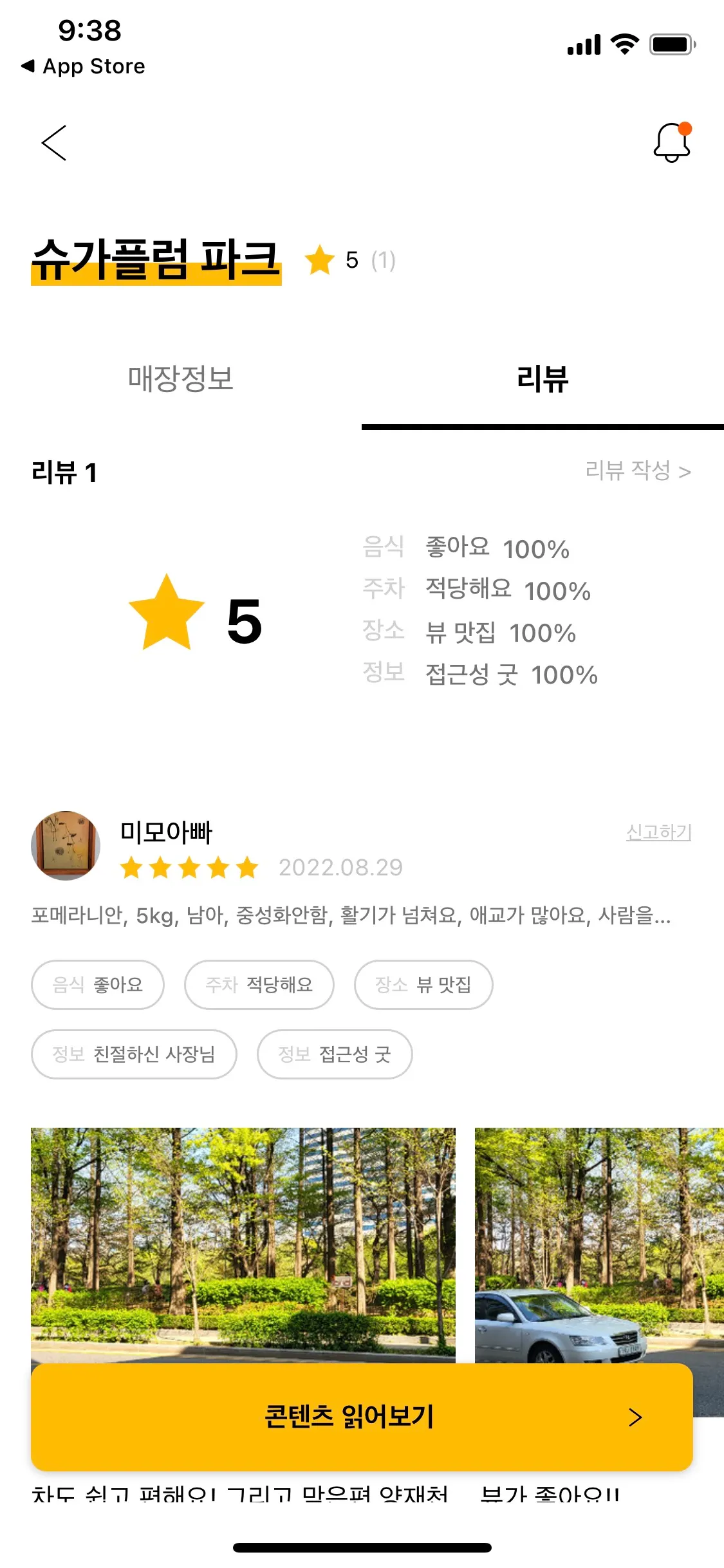Switch to the 매장정보 tab
The width and height of the screenshot is (724, 1568).
180,378
